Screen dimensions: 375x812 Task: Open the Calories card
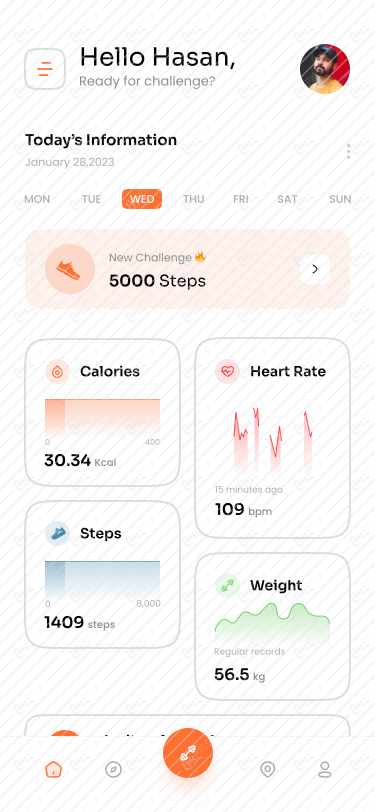pos(103,412)
